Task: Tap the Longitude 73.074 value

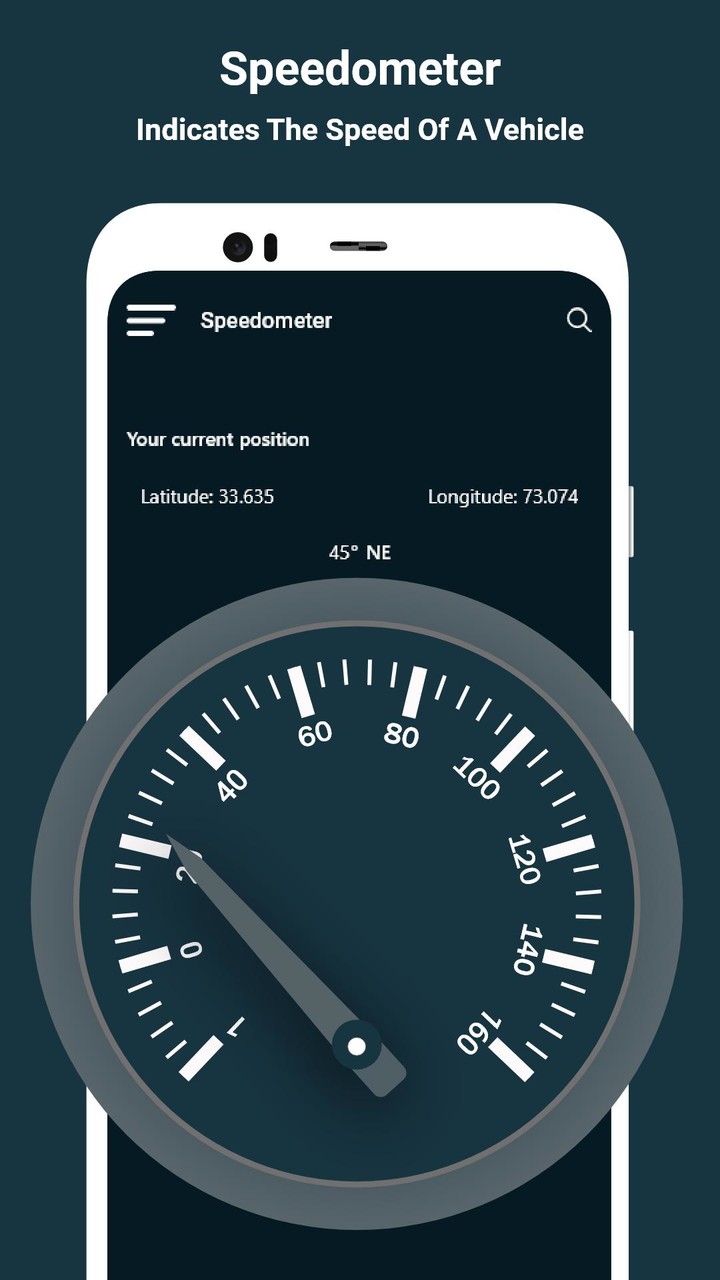Action: click(503, 496)
